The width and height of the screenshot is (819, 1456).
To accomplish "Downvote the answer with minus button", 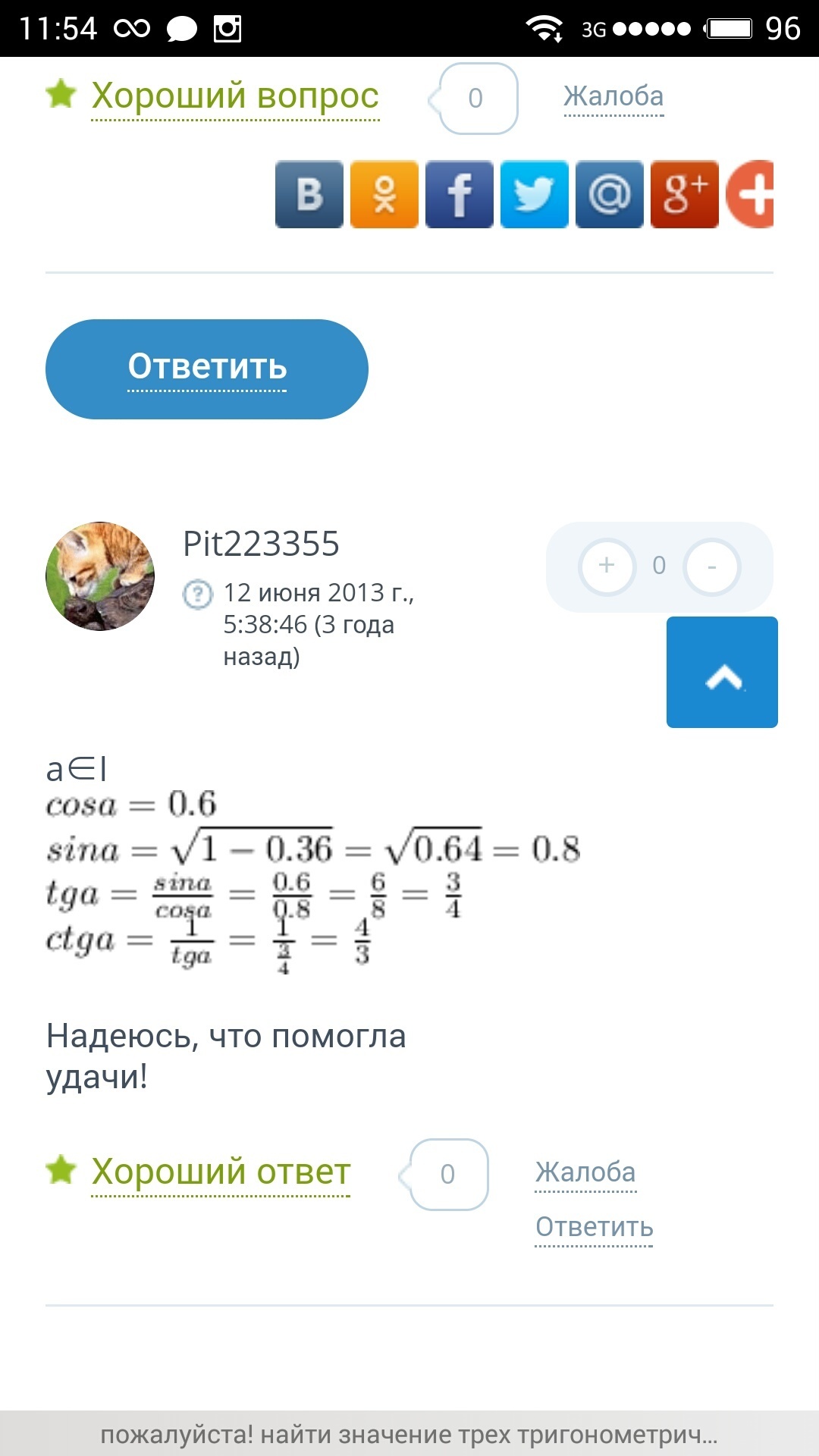I will [711, 566].
